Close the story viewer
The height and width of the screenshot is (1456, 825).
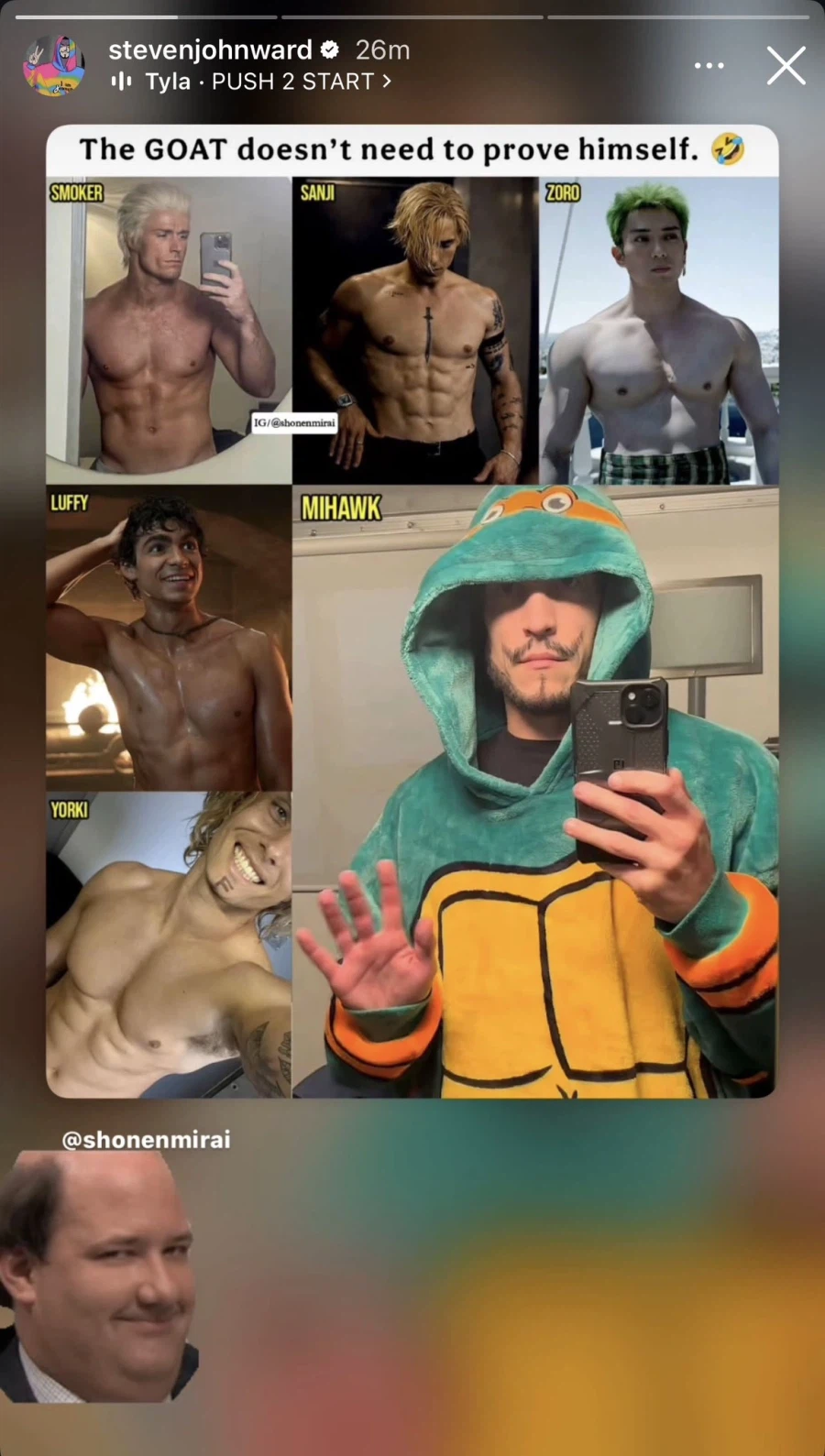coord(786,66)
